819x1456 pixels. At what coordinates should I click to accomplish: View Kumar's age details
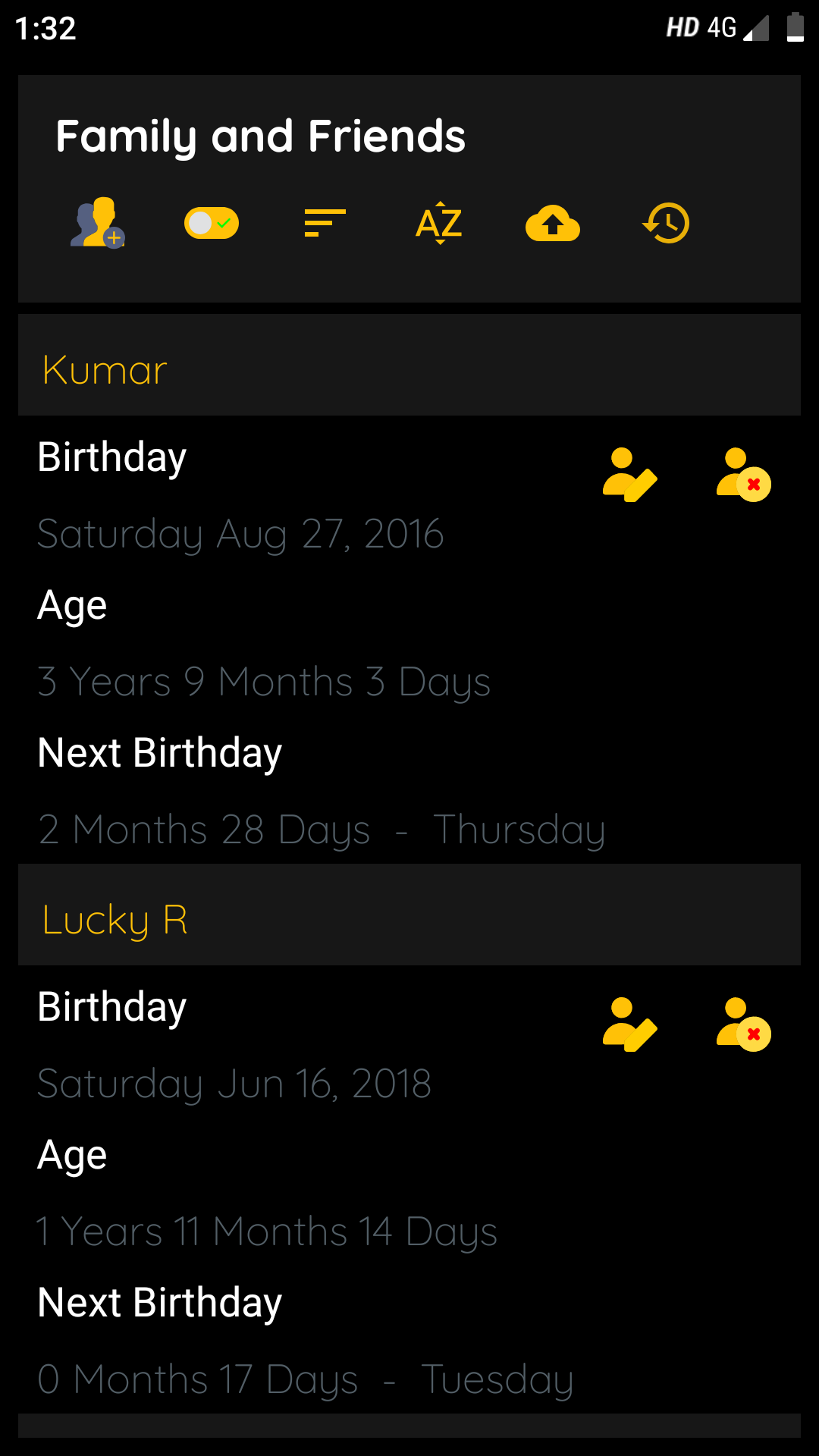tap(264, 681)
